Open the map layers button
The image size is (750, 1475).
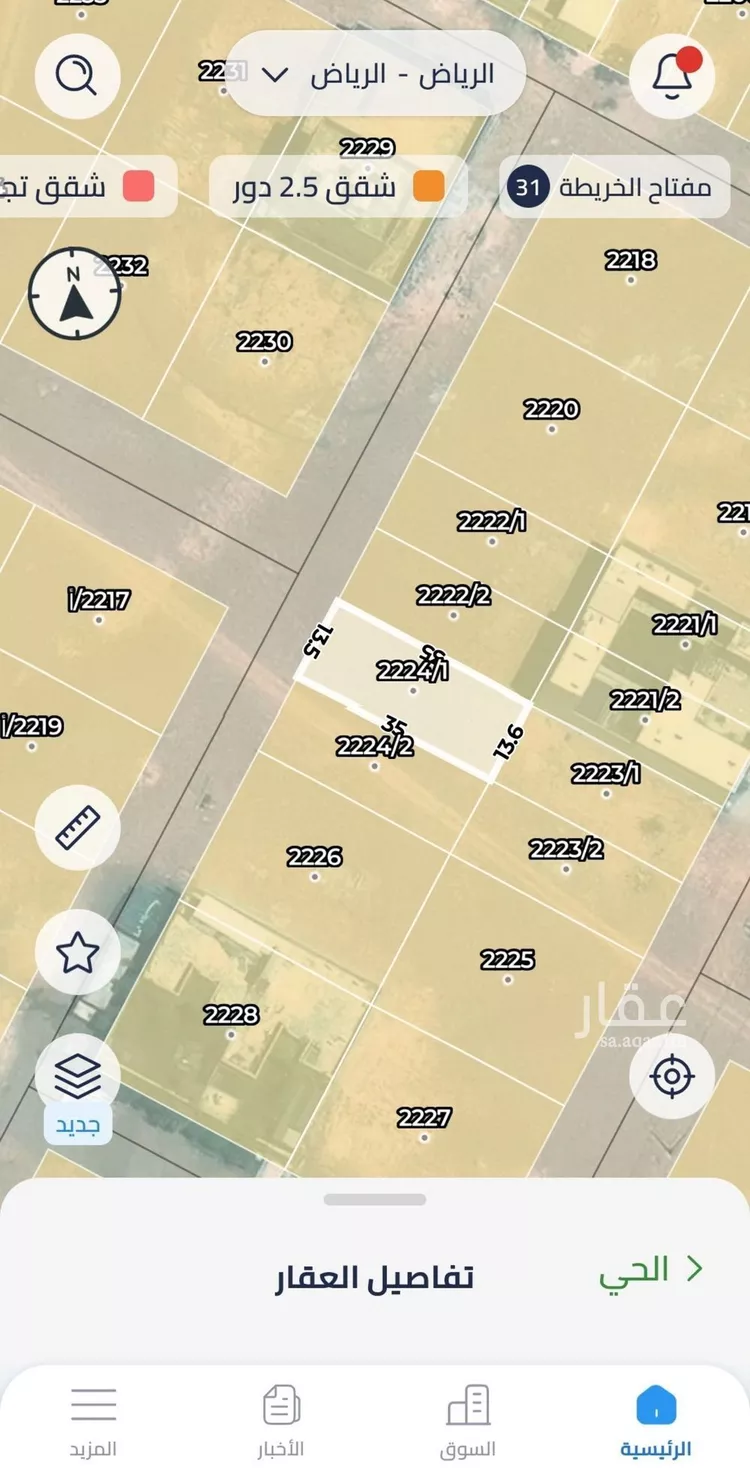pyautogui.click(x=77, y=1078)
